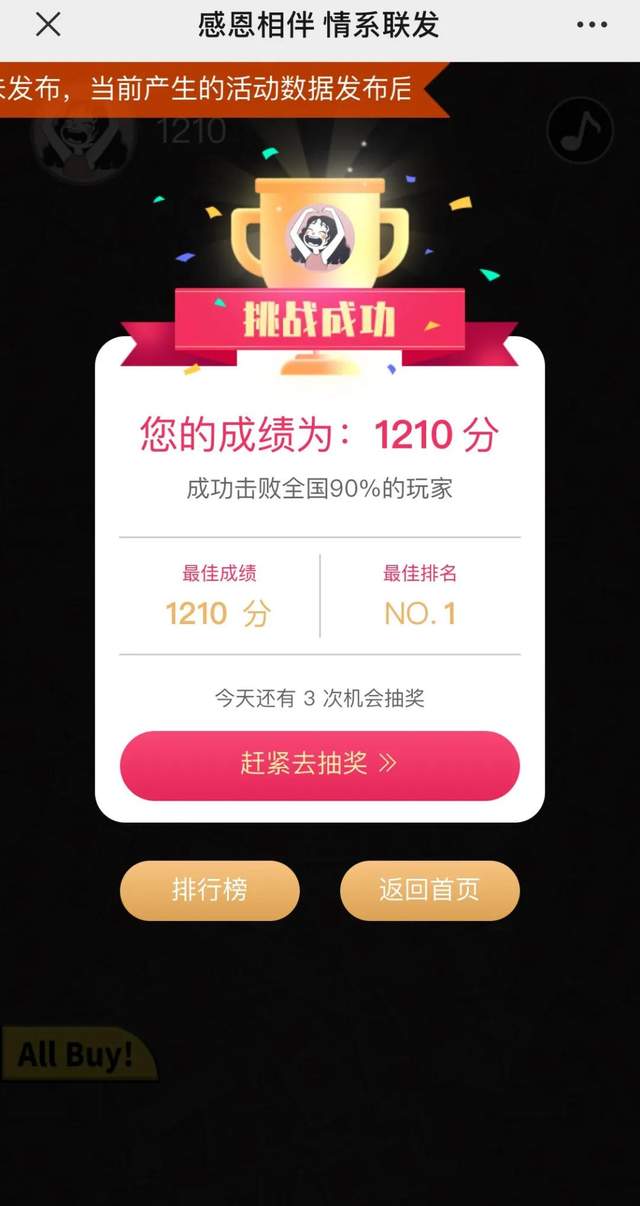640x1206 pixels.
Task: Open the 排行榜 leaderboard
Action: 210,890
